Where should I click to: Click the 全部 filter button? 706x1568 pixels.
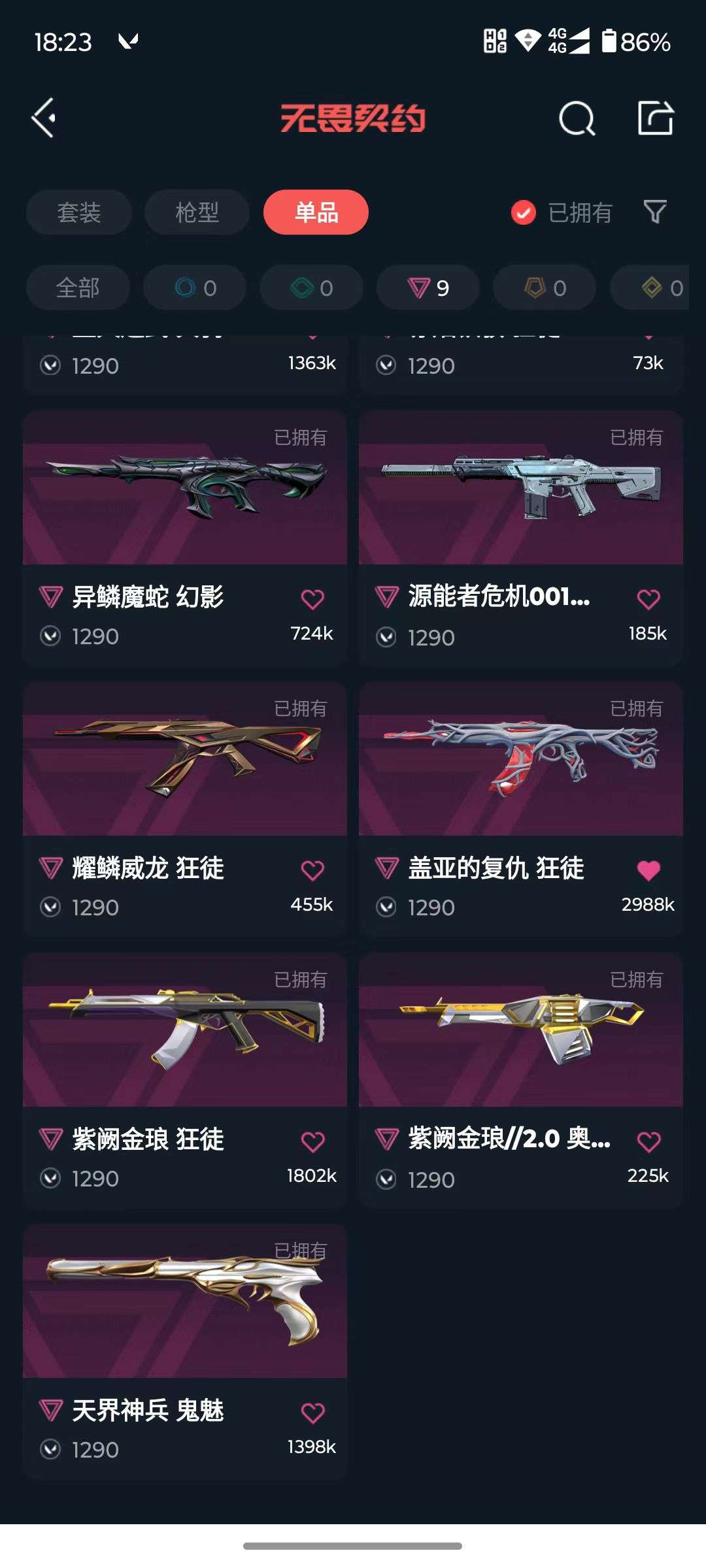coord(78,287)
